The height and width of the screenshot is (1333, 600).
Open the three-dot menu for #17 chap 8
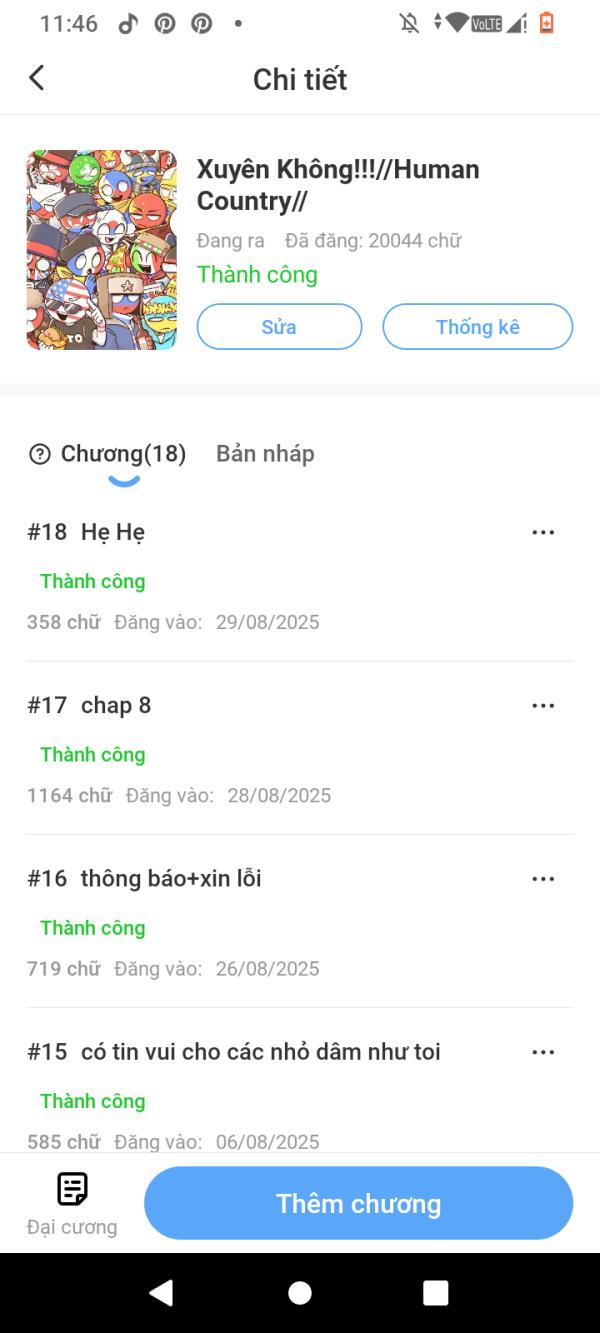pos(543,706)
